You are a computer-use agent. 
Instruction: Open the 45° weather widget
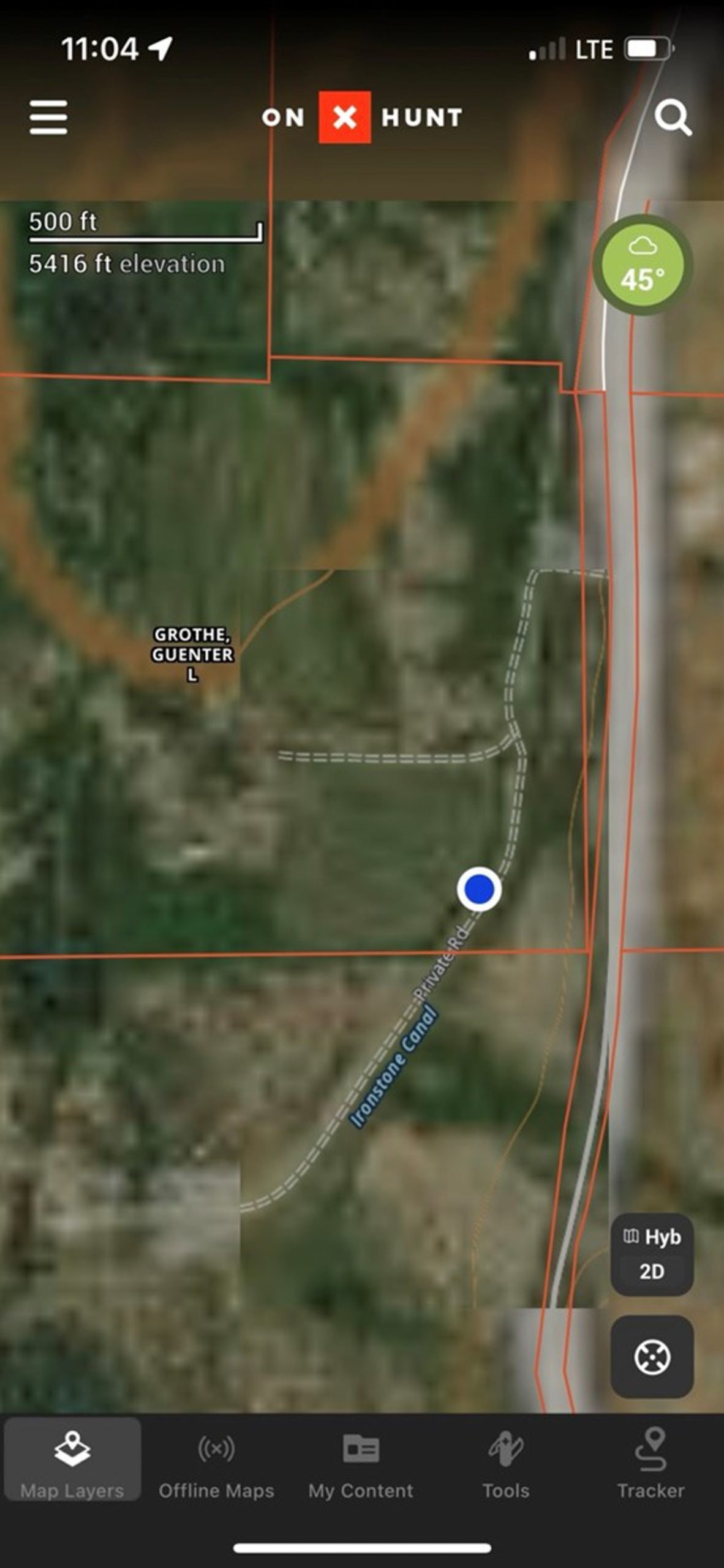(643, 266)
